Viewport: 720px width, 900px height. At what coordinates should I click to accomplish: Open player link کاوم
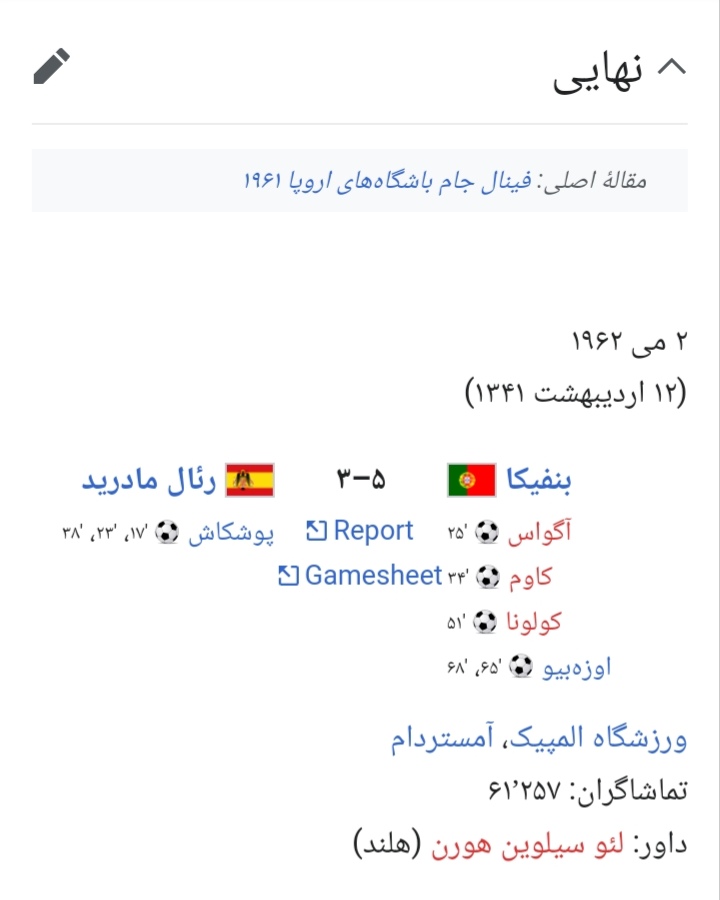[x=529, y=577]
